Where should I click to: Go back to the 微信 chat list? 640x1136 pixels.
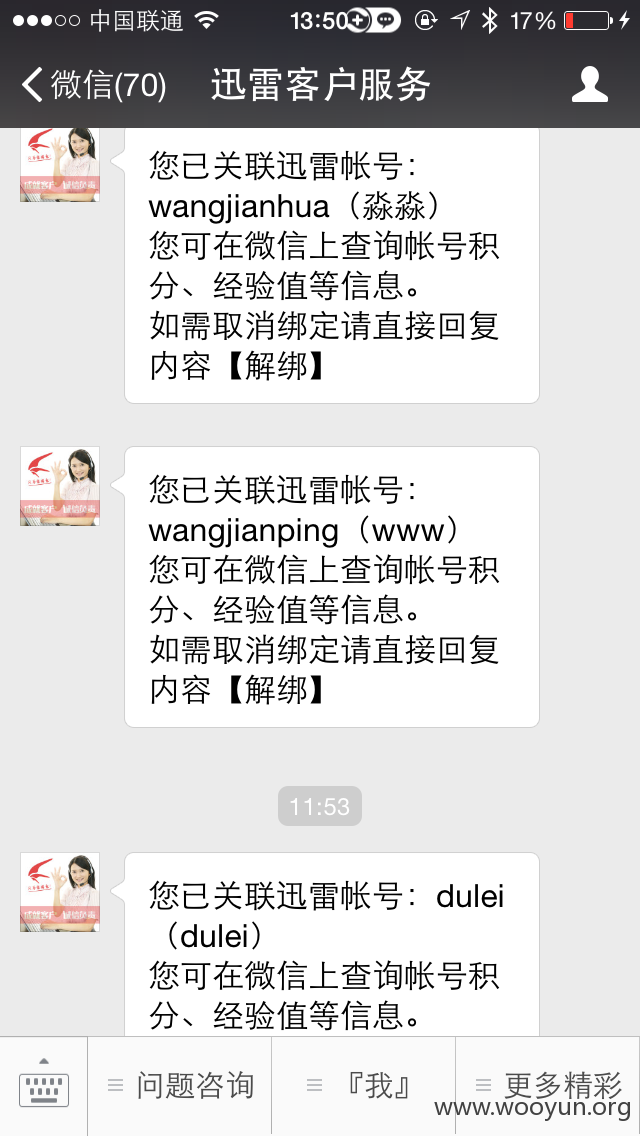click(92, 85)
